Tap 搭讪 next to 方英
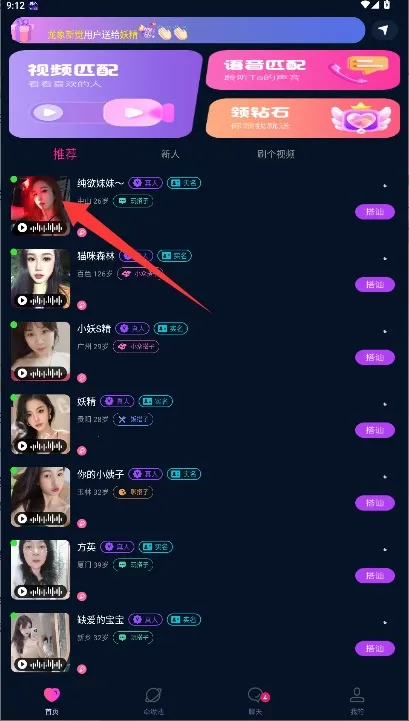The width and height of the screenshot is (409, 721). tap(375, 576)
